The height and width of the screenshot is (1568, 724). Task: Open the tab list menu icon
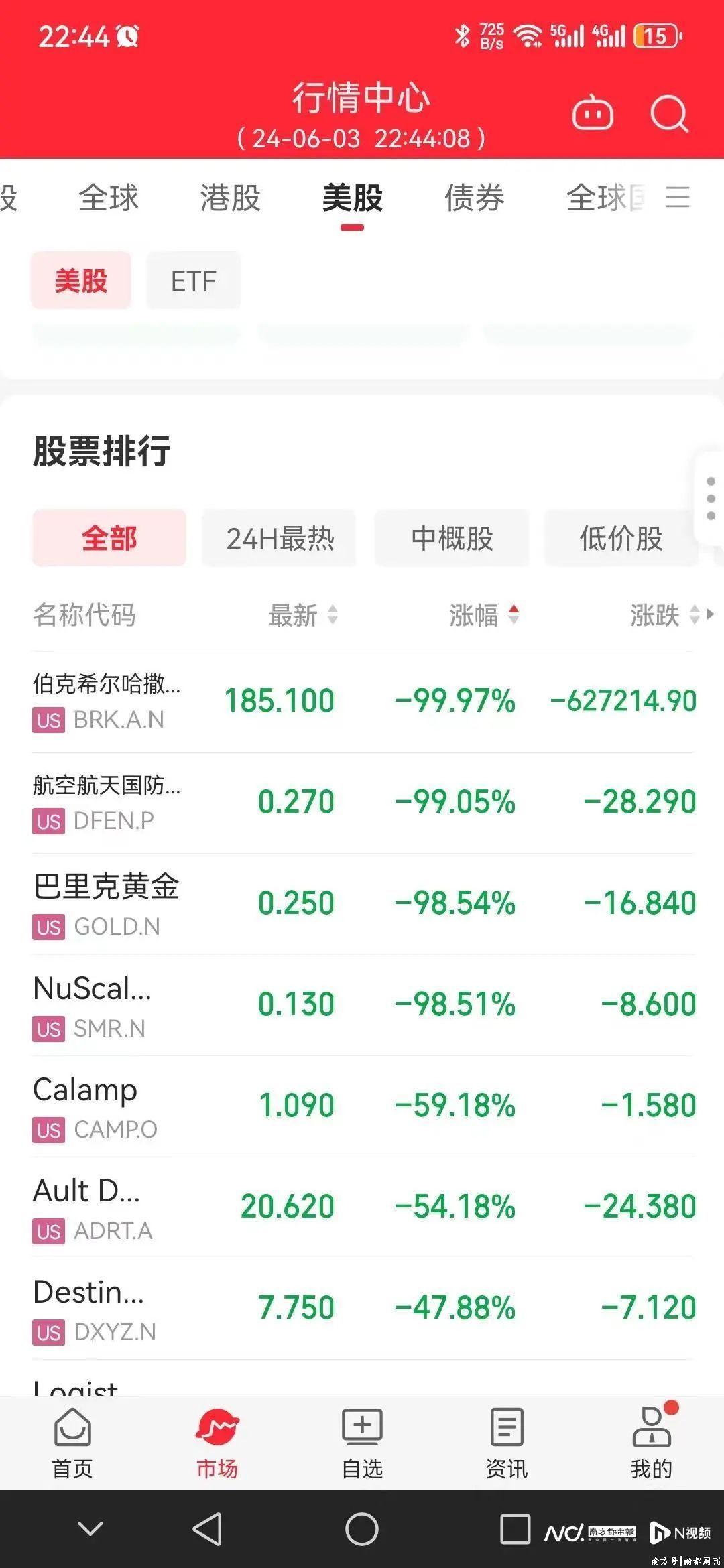coord(678,198)
